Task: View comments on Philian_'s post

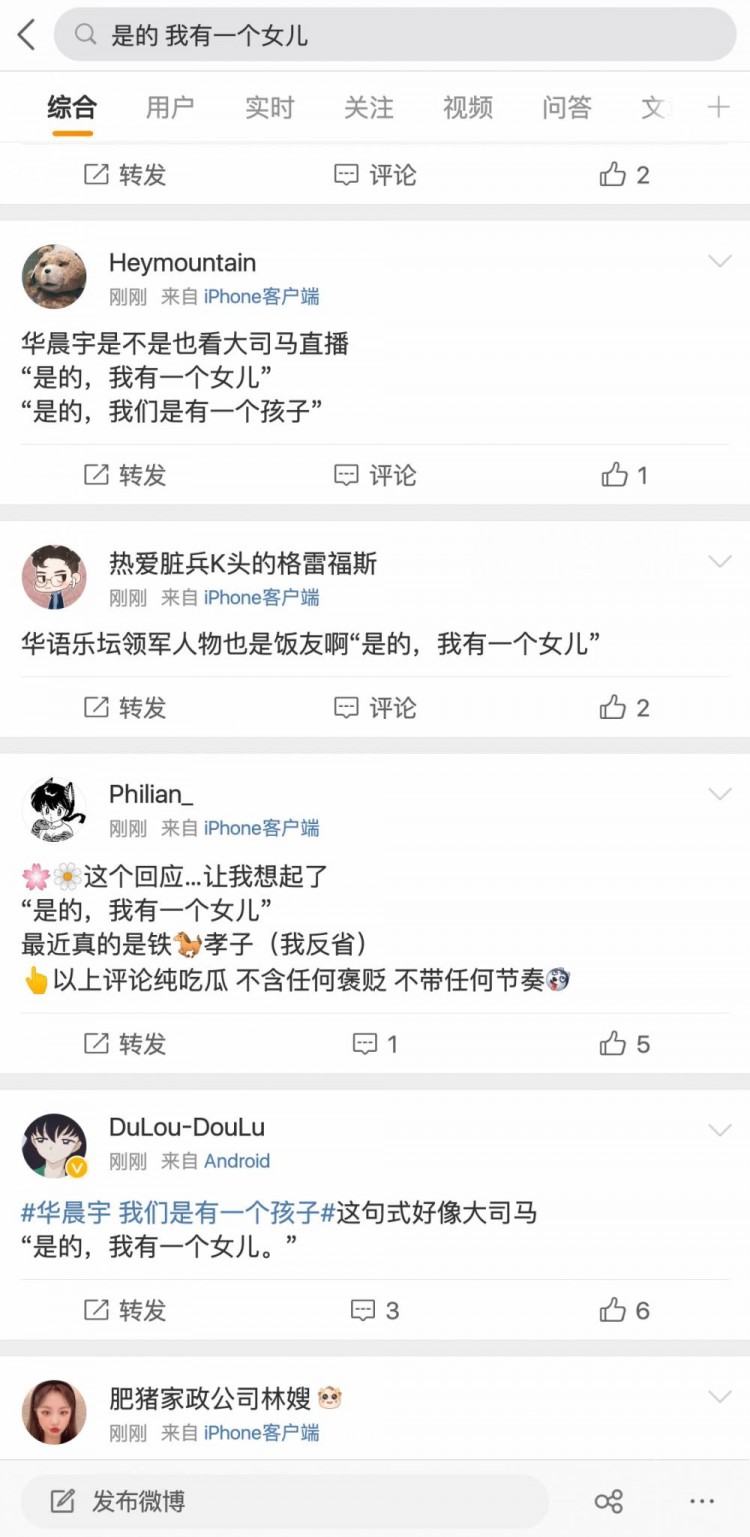Action: coord(375,1044)
